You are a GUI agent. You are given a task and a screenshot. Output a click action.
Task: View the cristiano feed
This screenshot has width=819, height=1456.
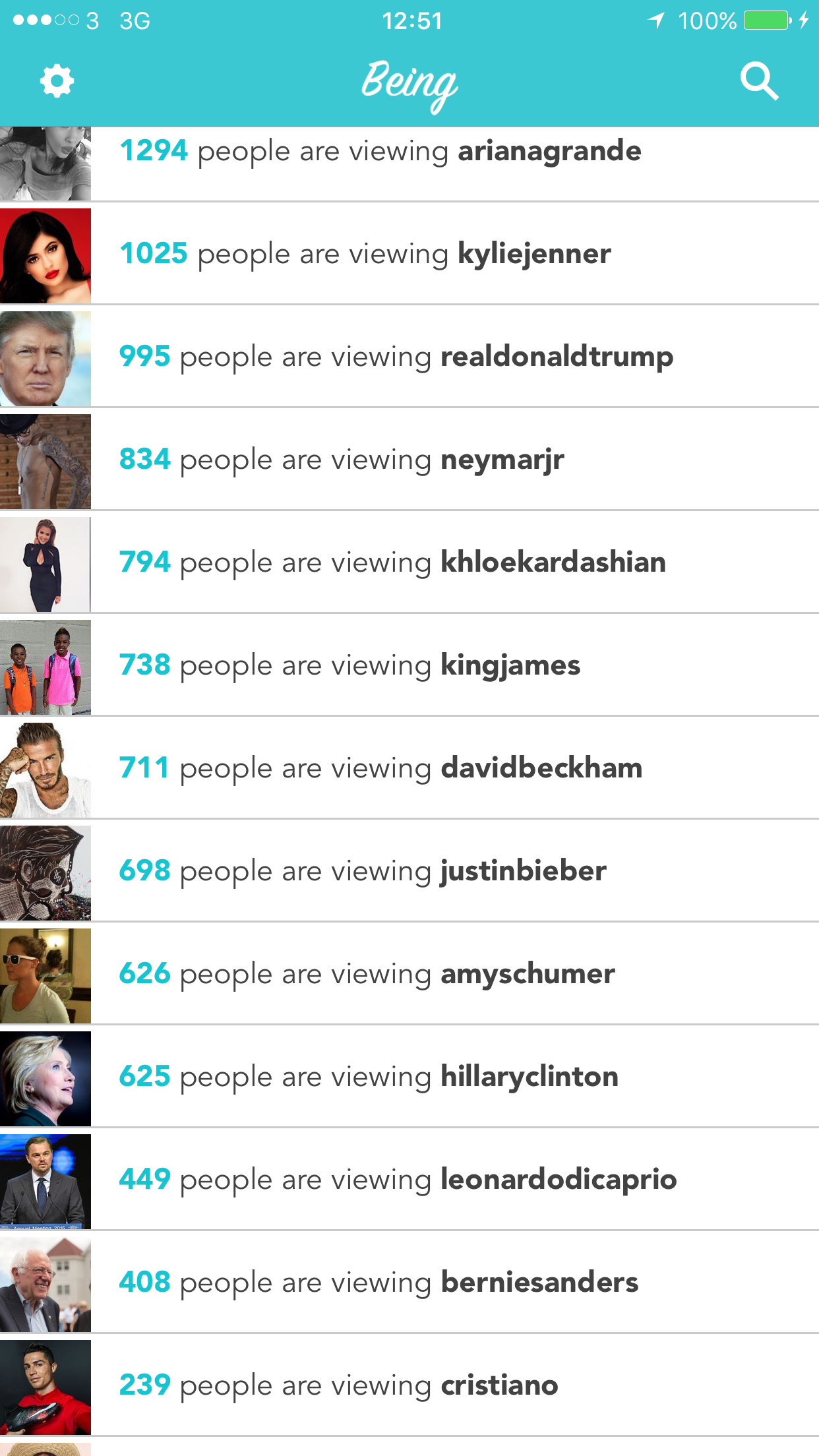[409, 1385]
